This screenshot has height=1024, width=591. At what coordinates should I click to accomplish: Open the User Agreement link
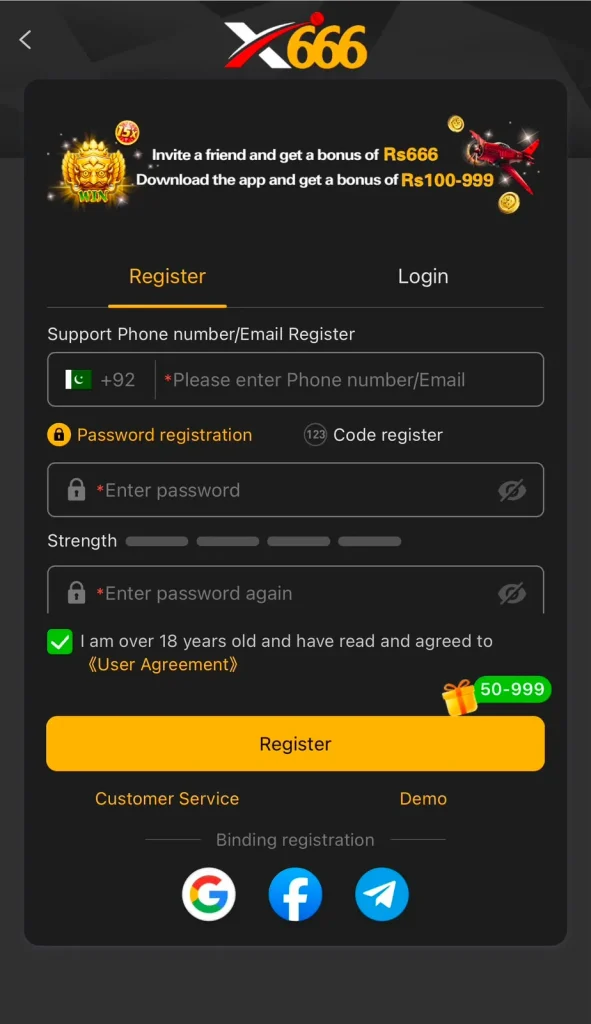tap(163, 665)
